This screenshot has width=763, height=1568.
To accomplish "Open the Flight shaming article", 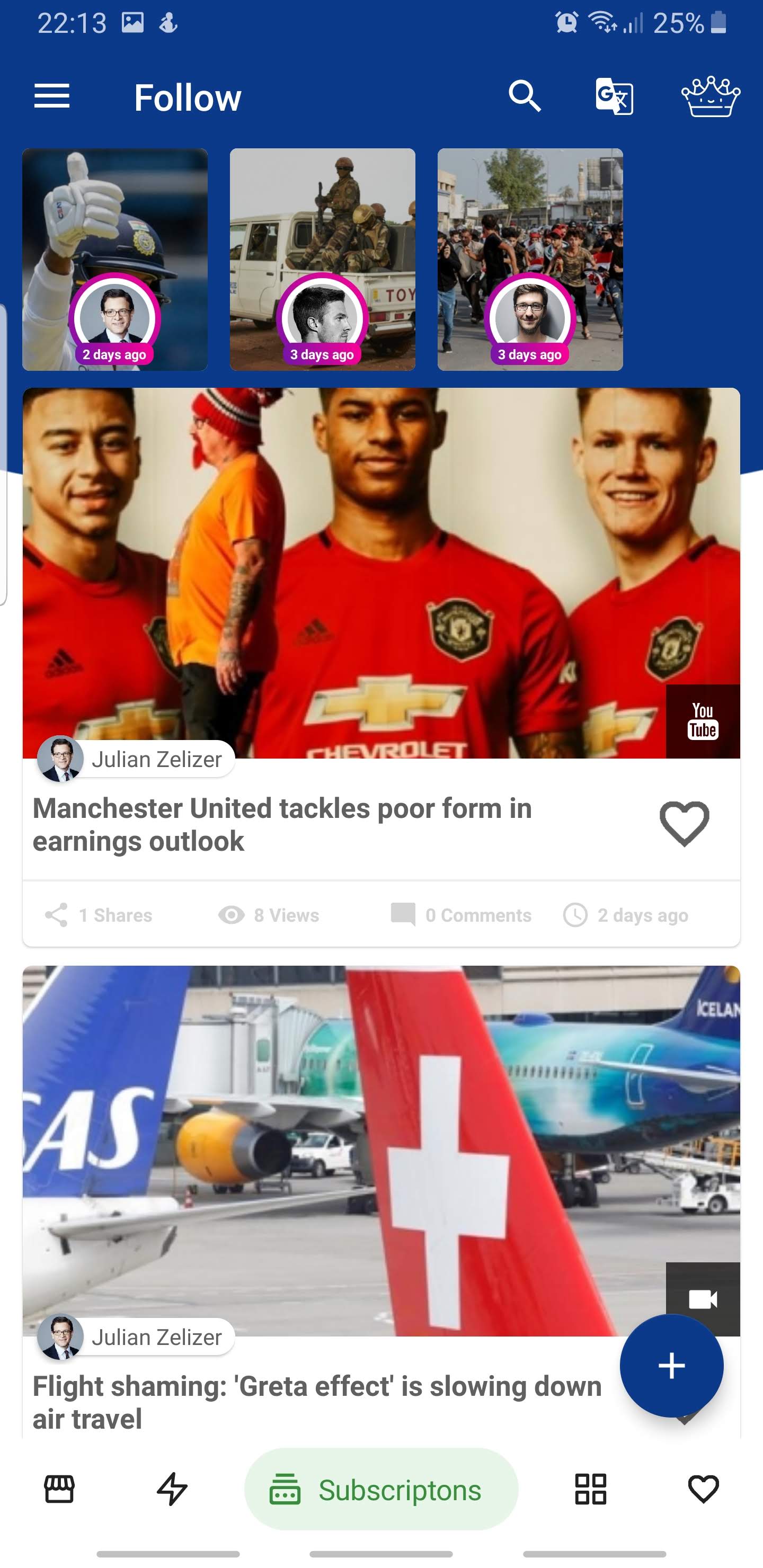I will 317,1402.
